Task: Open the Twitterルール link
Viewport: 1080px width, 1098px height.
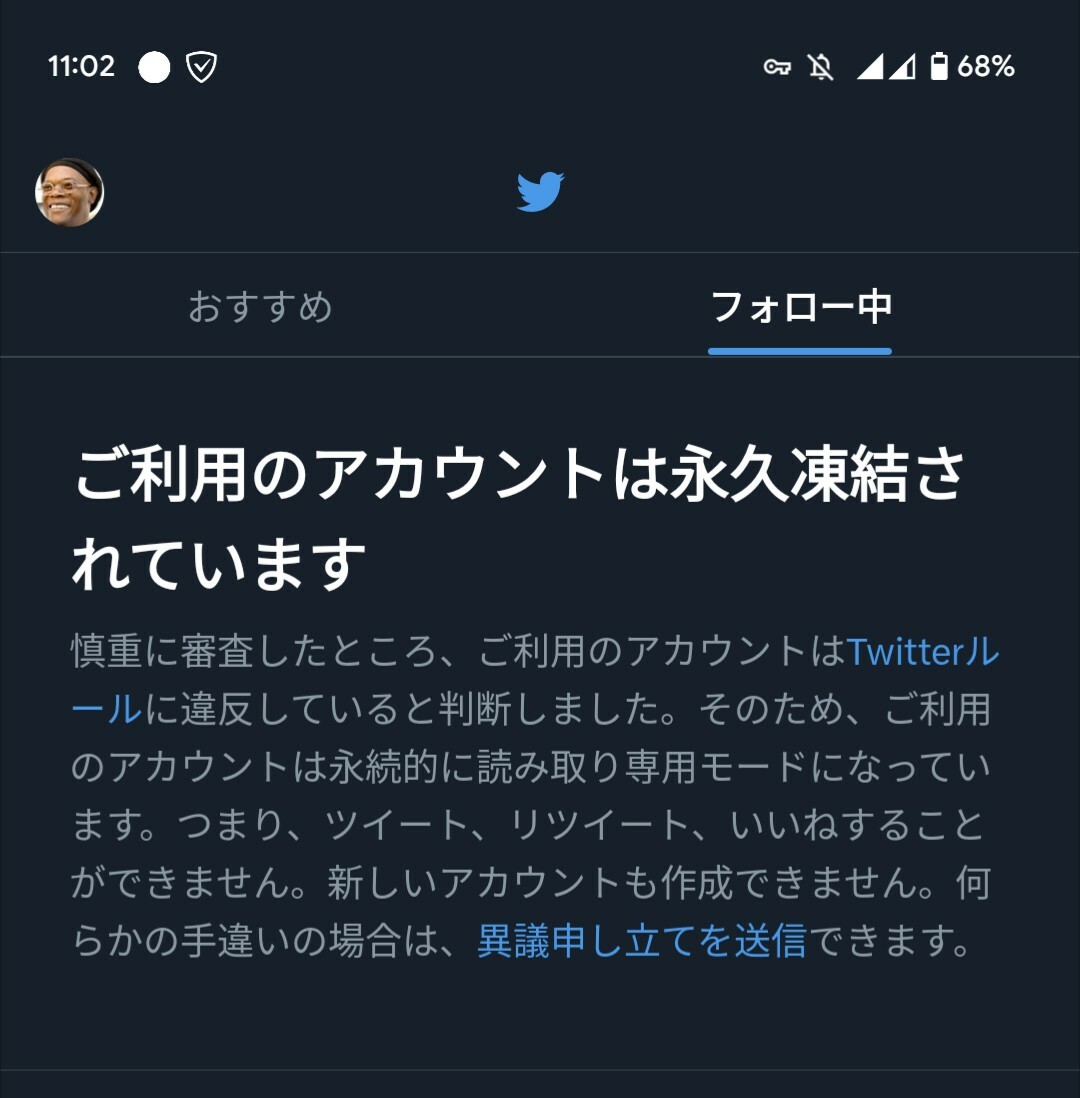Action: coord(920,653)
